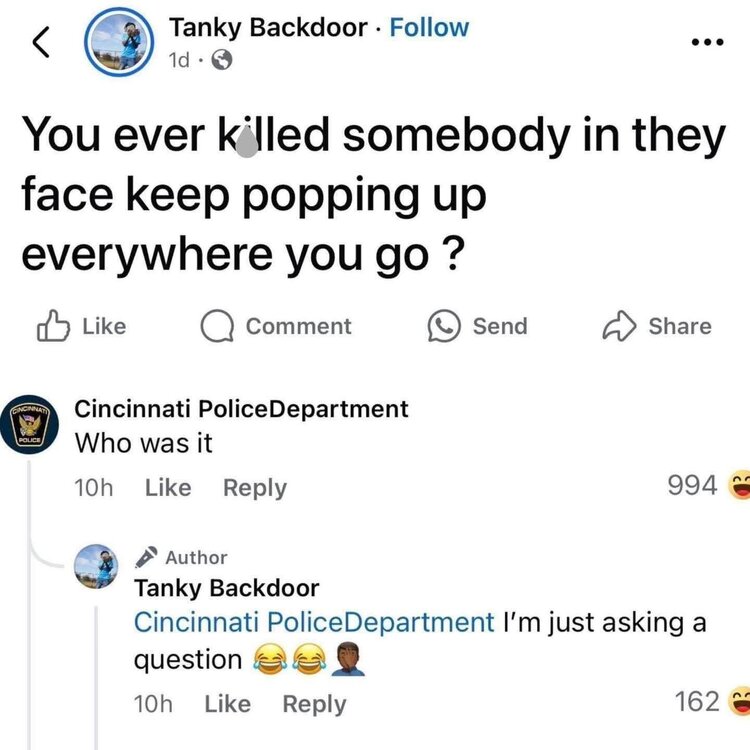Tap the Cincinnati PoliceDepartment mention in the reply
750x750 pixels.
click(x=314, y=622)
